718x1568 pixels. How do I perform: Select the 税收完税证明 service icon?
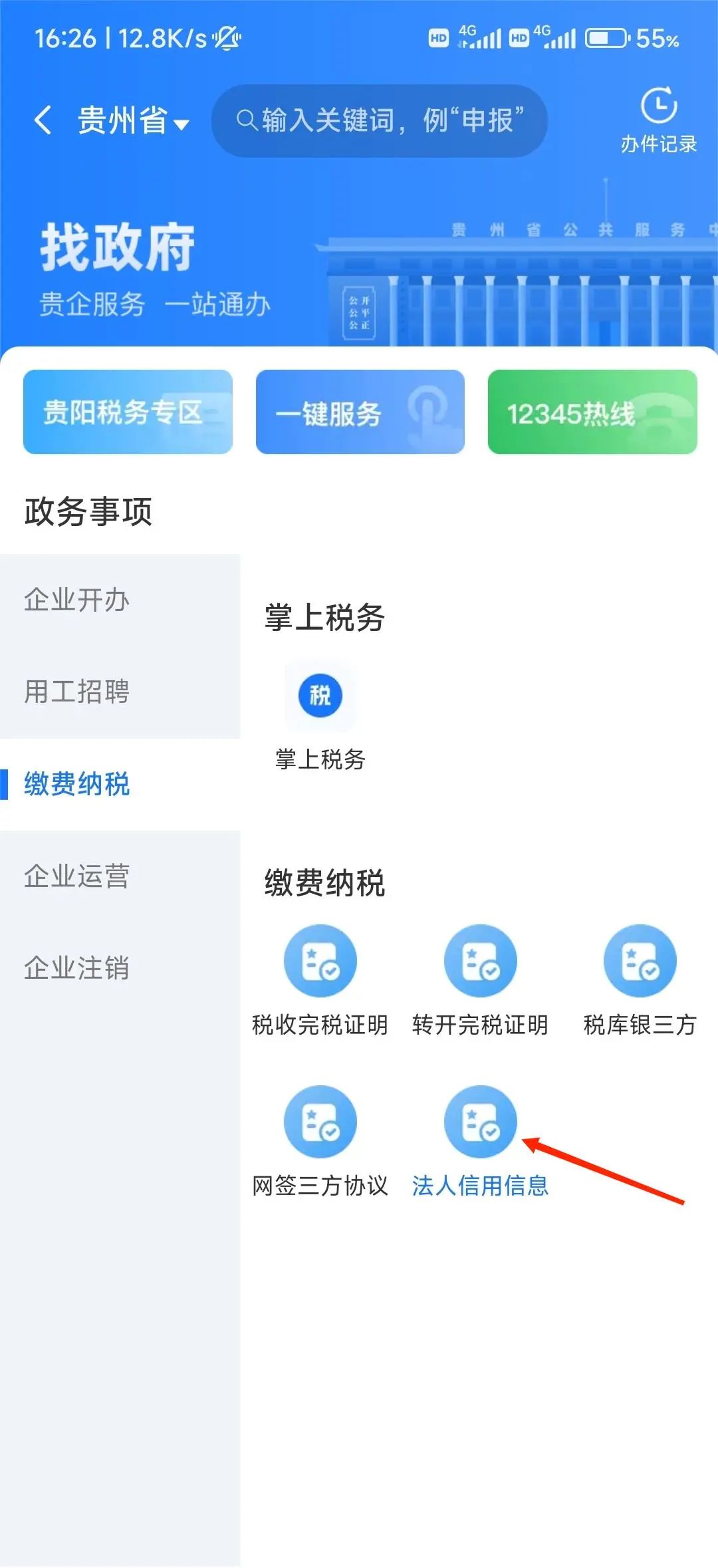coord(320,960)
